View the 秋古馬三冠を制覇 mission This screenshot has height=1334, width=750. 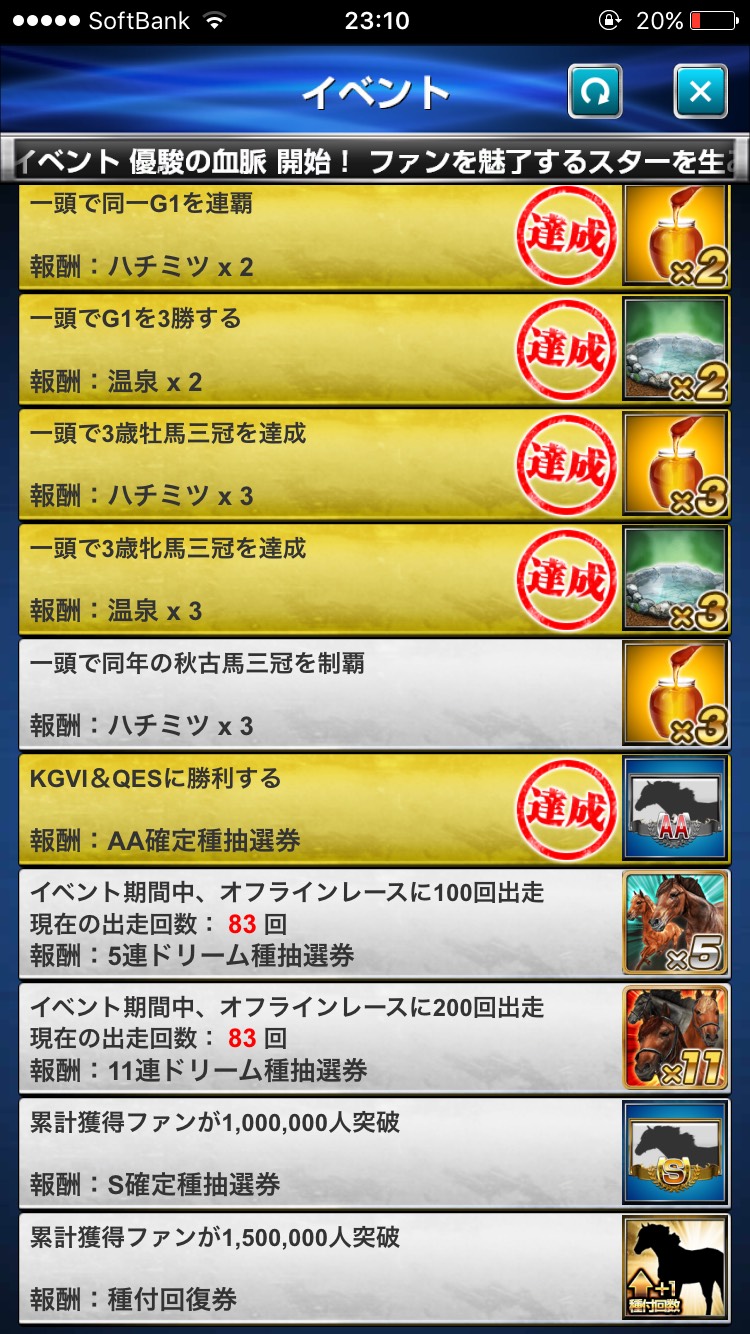375,694
